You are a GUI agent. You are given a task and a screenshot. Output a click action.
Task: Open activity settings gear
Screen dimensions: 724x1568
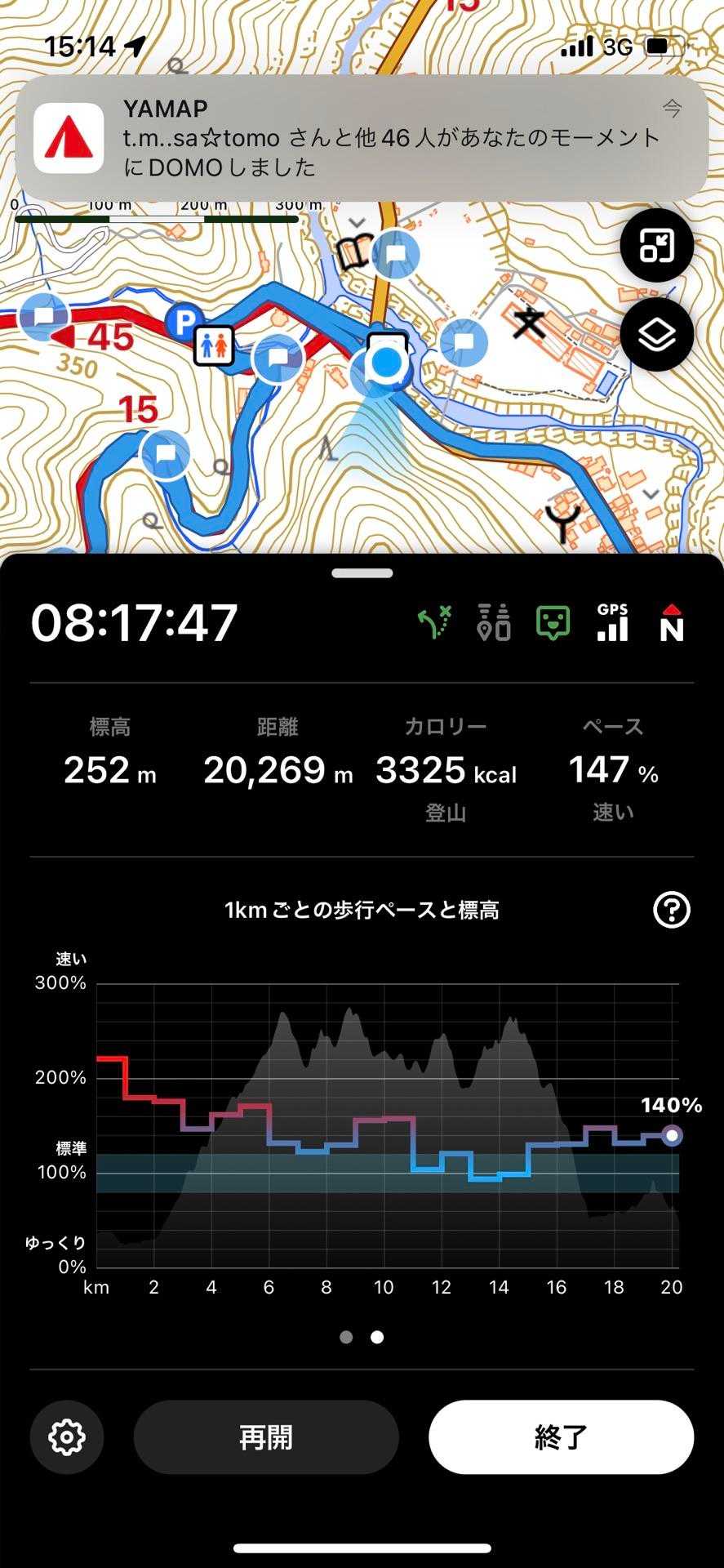point(67,1437)
